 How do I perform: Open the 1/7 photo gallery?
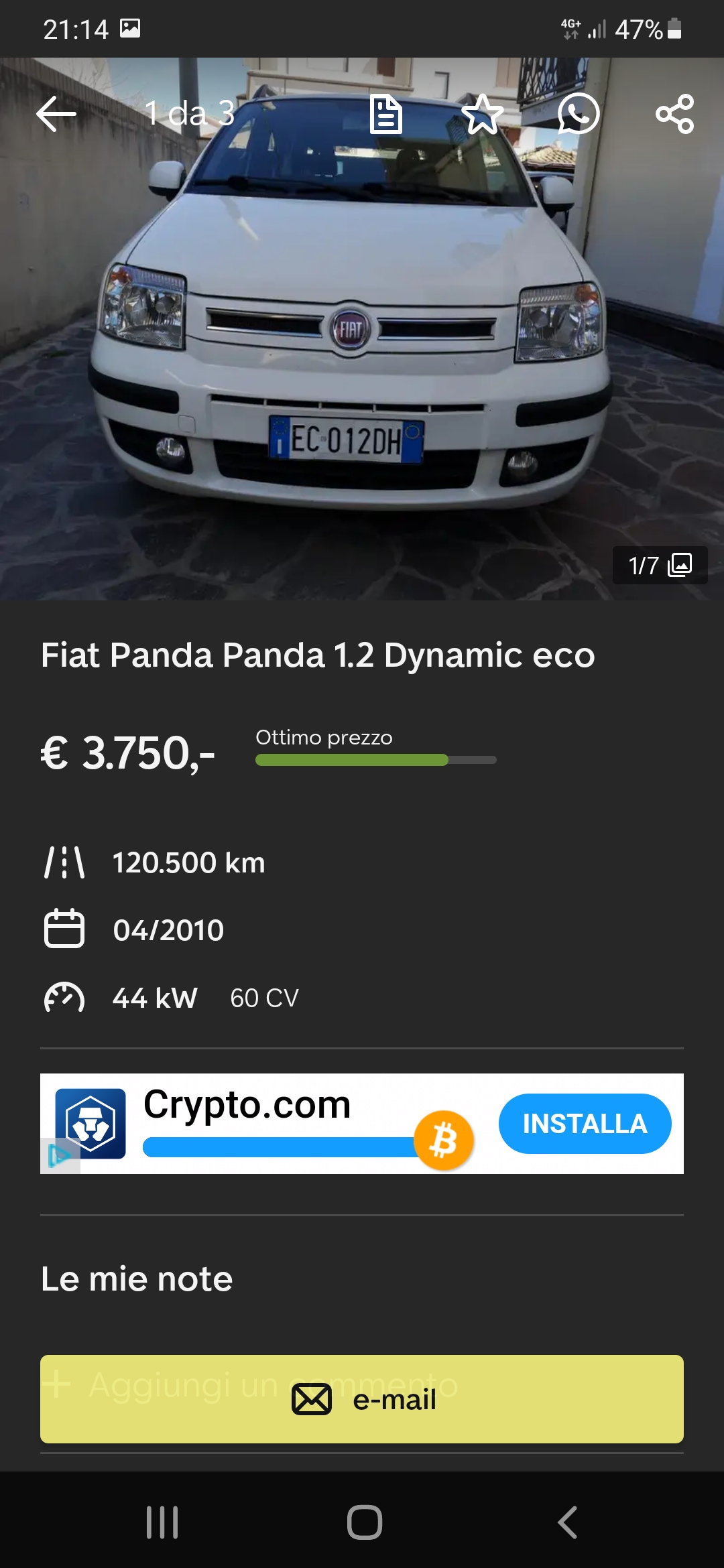(x=660, y=565)
